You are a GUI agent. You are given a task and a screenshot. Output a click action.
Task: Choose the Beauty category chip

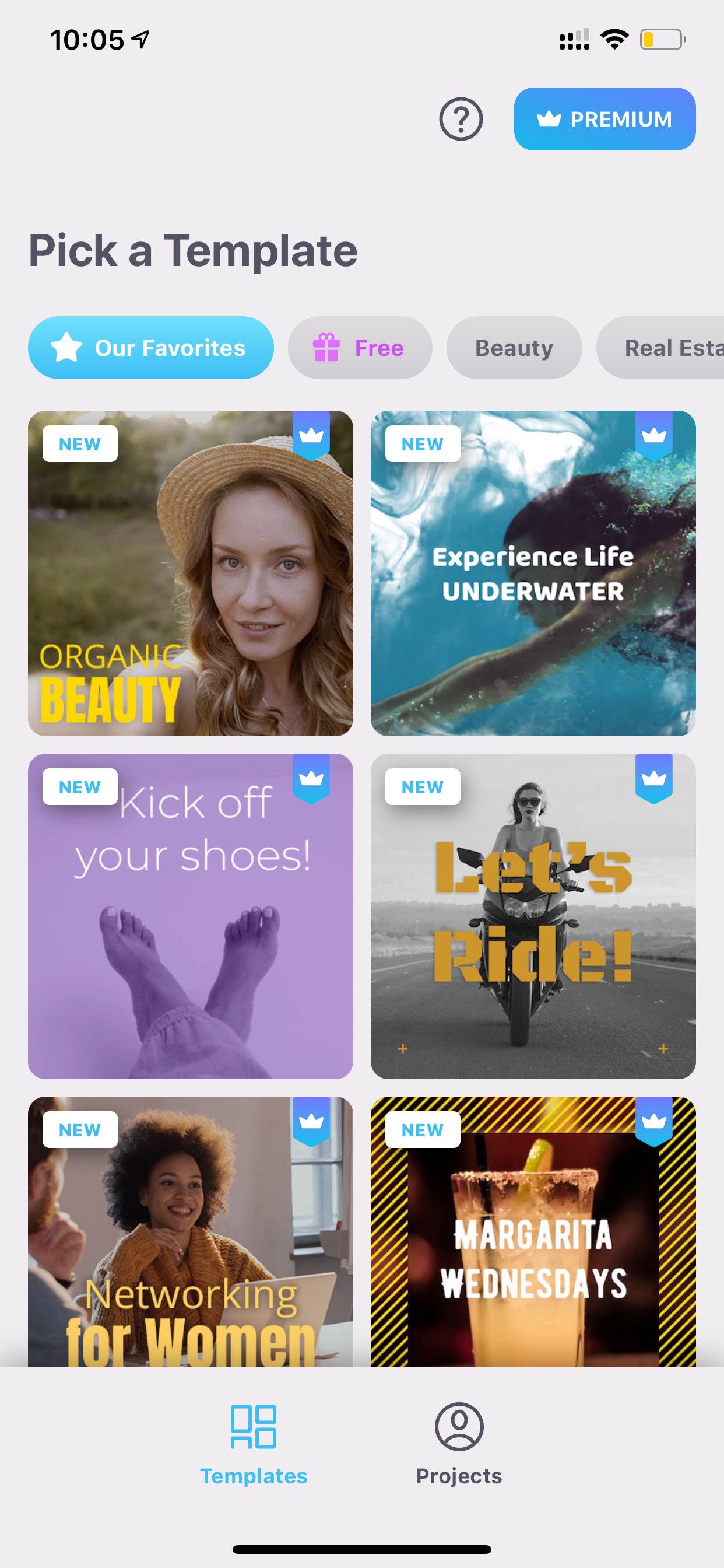click(514, 348)
